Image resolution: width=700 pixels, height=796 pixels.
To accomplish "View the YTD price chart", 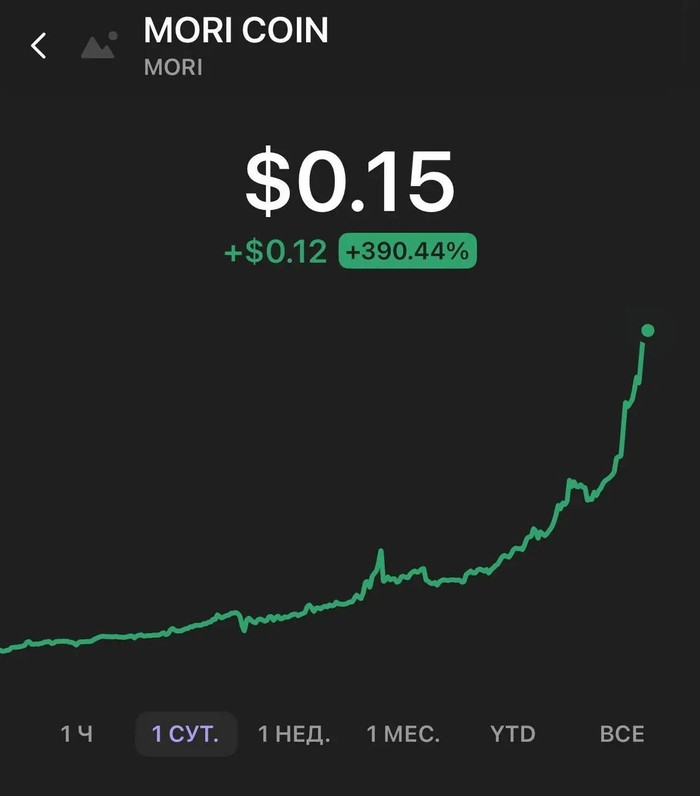I will coord(513,734).
